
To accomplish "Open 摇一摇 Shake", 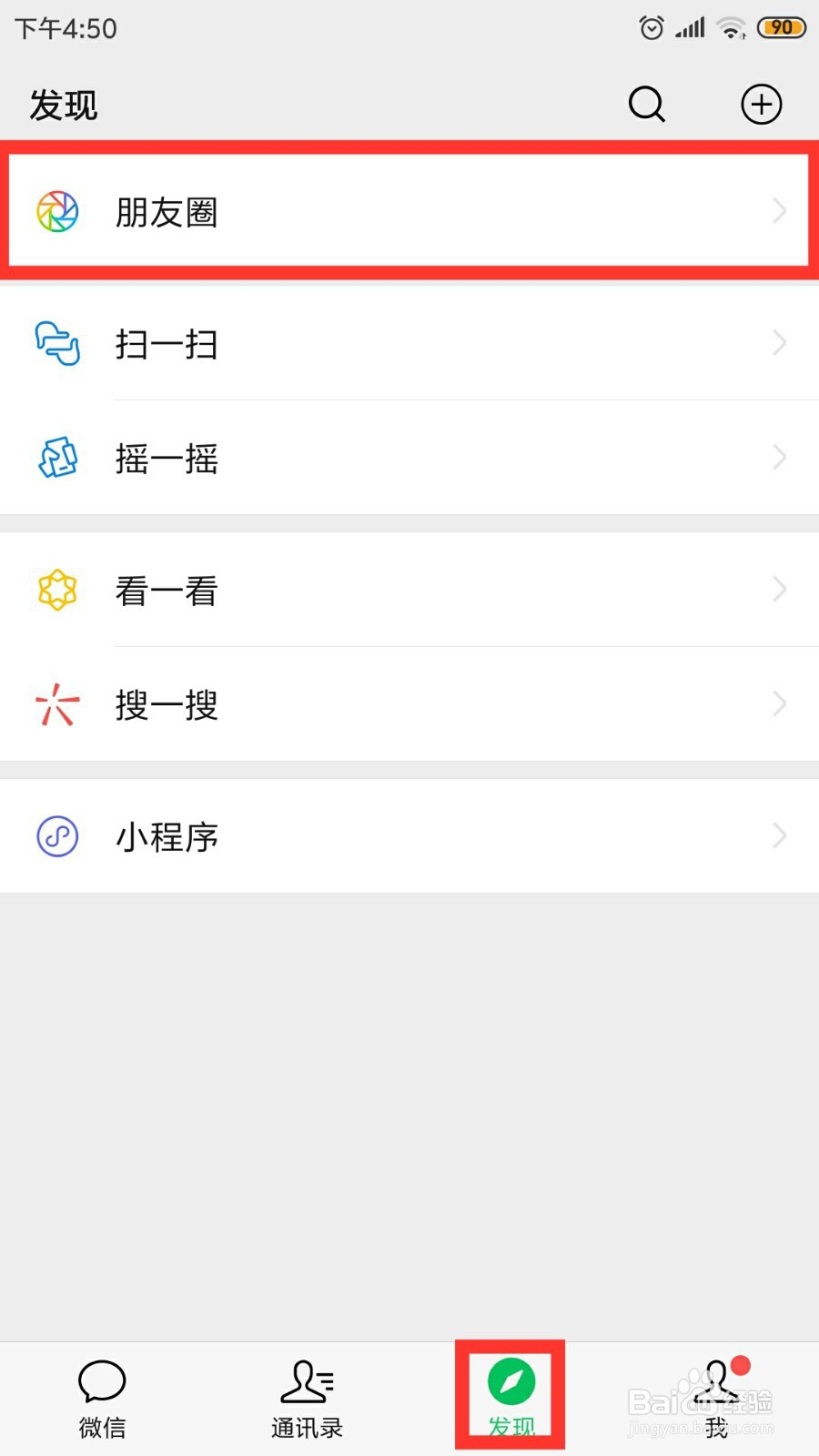I will point(409,457).
